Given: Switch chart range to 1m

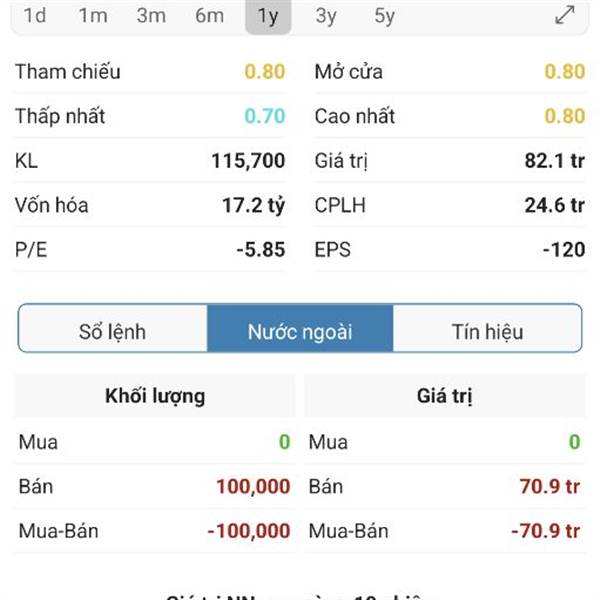Looking at the screenshot, I should [93, 16].
